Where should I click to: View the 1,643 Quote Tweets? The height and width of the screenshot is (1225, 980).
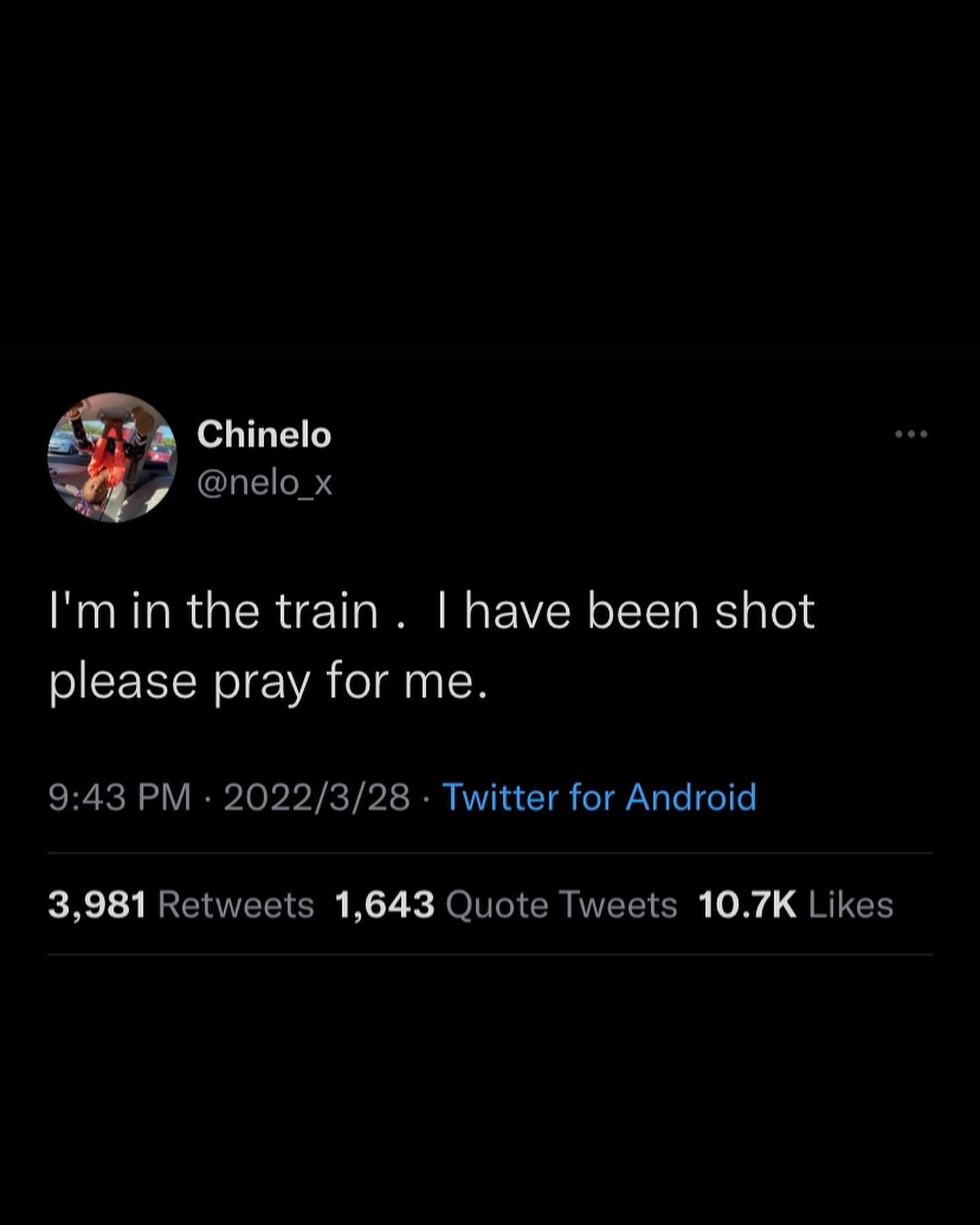point(506,905)
